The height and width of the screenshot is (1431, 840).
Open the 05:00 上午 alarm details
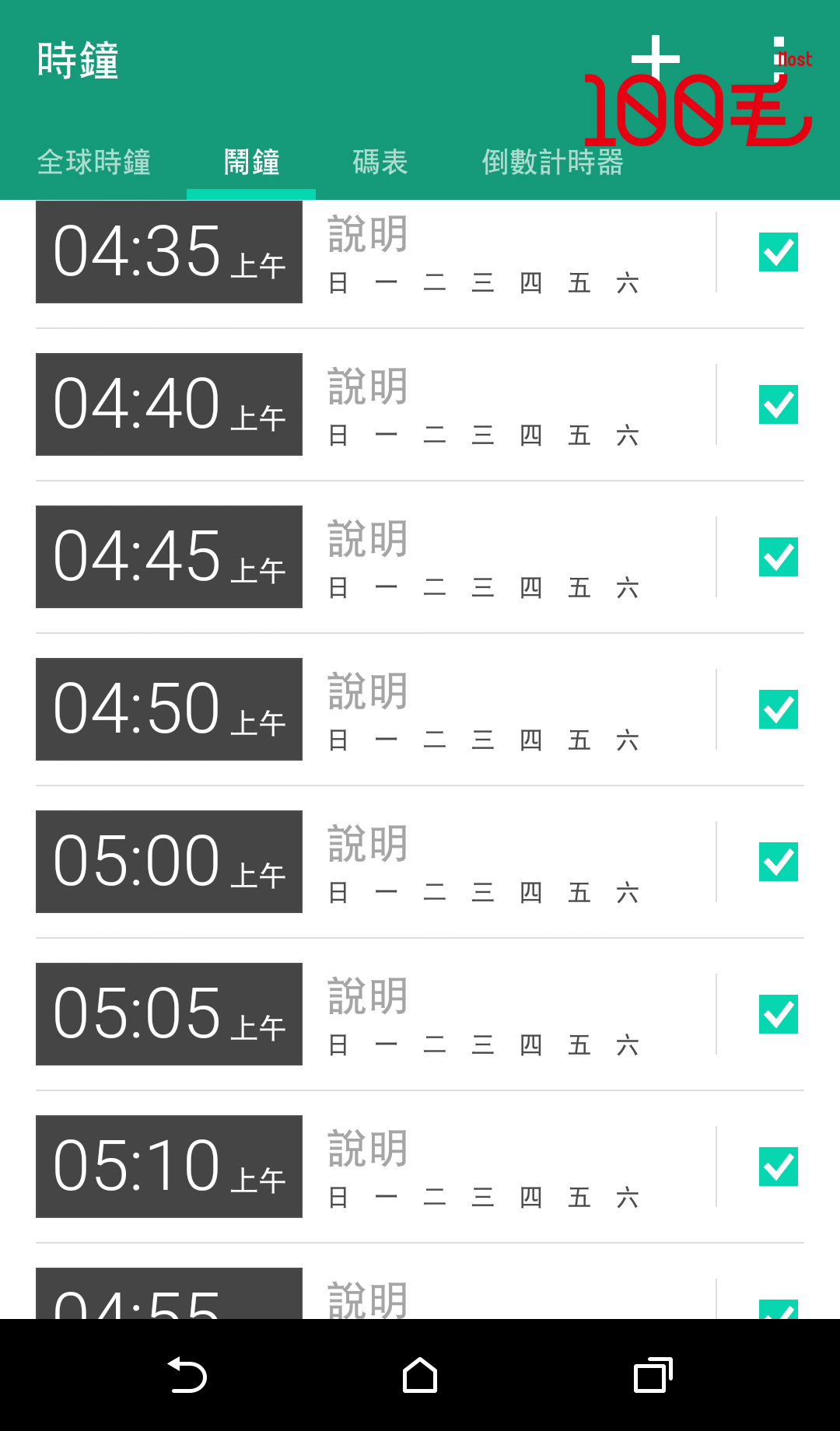pos(169,862)
